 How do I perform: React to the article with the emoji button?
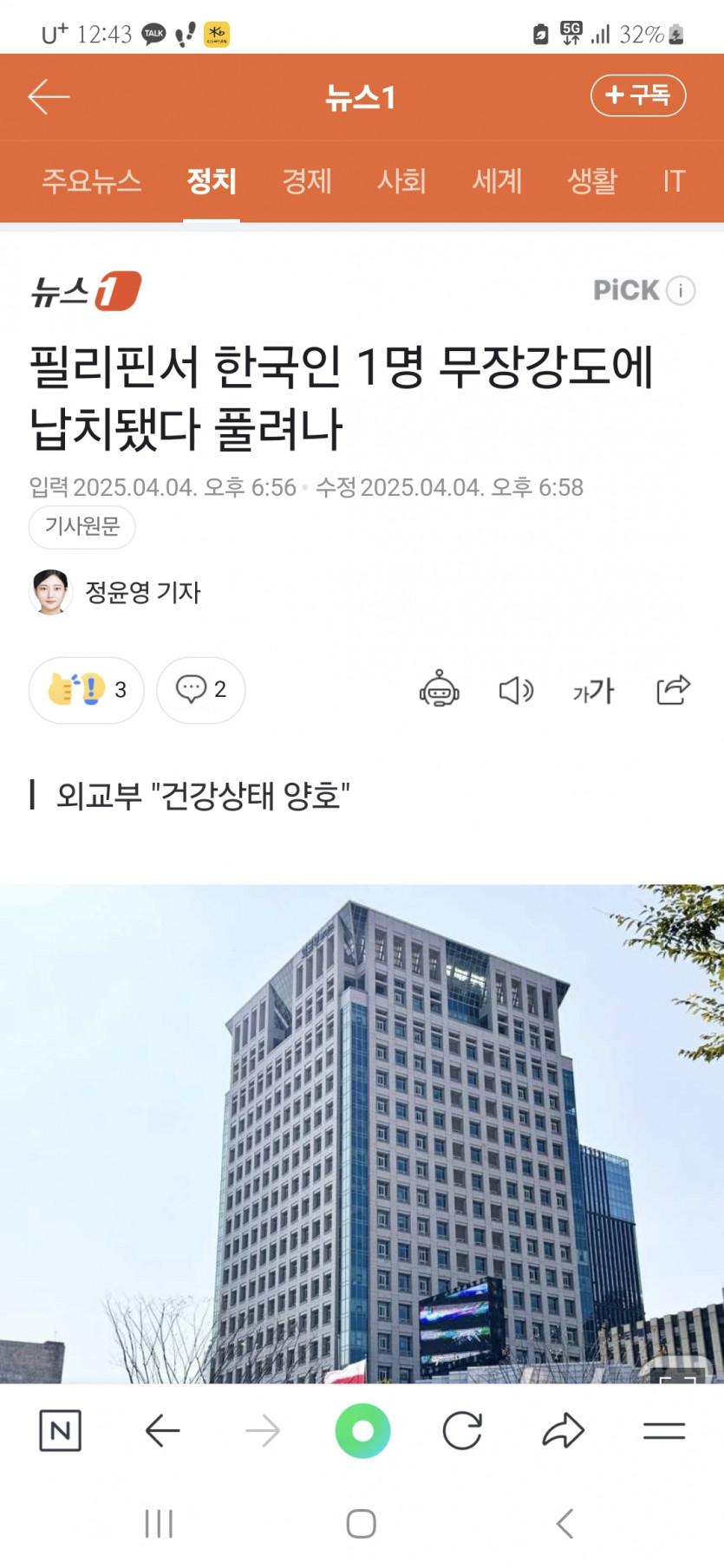point(86,690)
